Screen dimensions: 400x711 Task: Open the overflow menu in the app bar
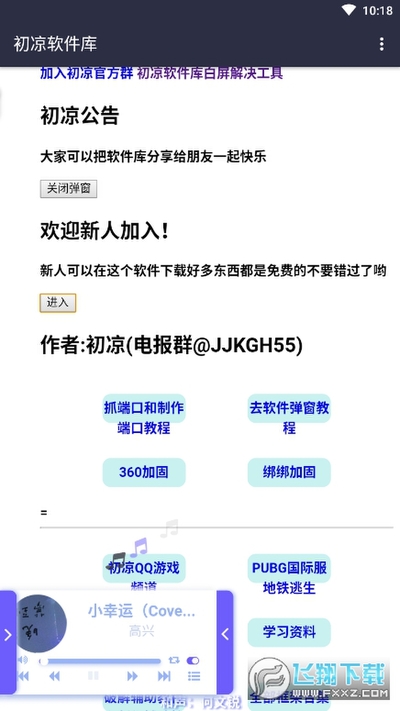point(381,44)
